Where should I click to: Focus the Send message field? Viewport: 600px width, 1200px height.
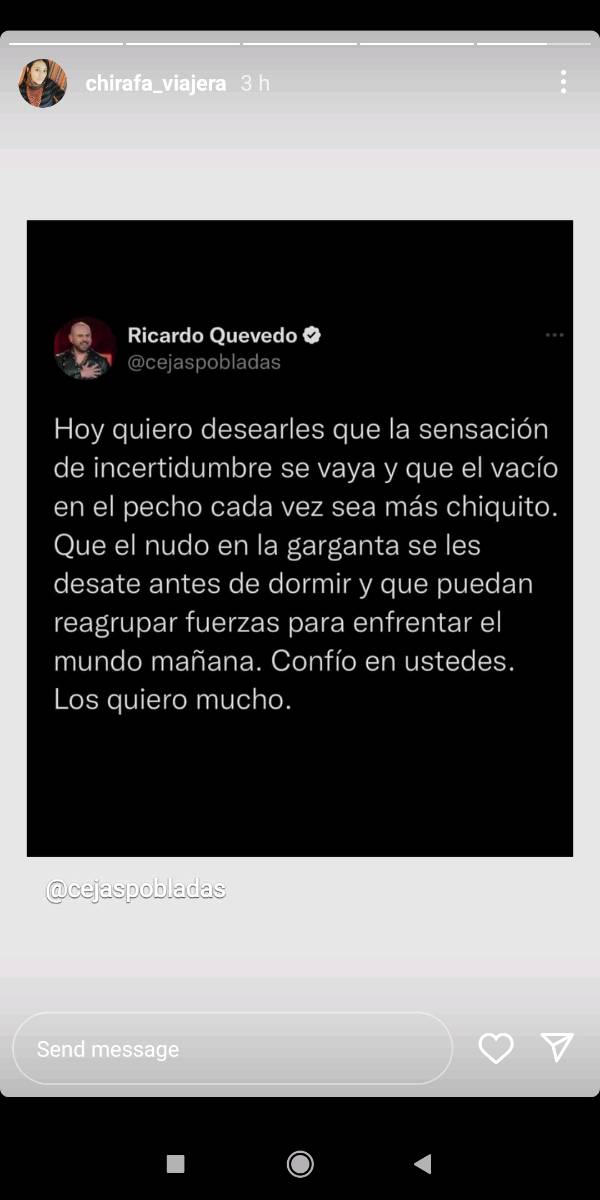click(x=230, y=1048)
